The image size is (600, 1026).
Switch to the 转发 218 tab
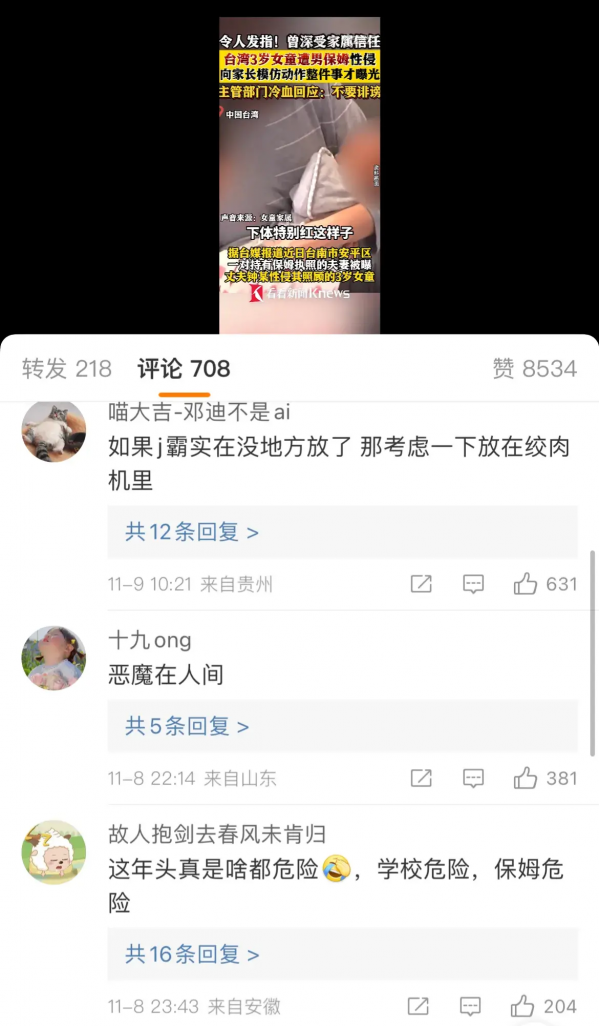click(x=67, y=369)
